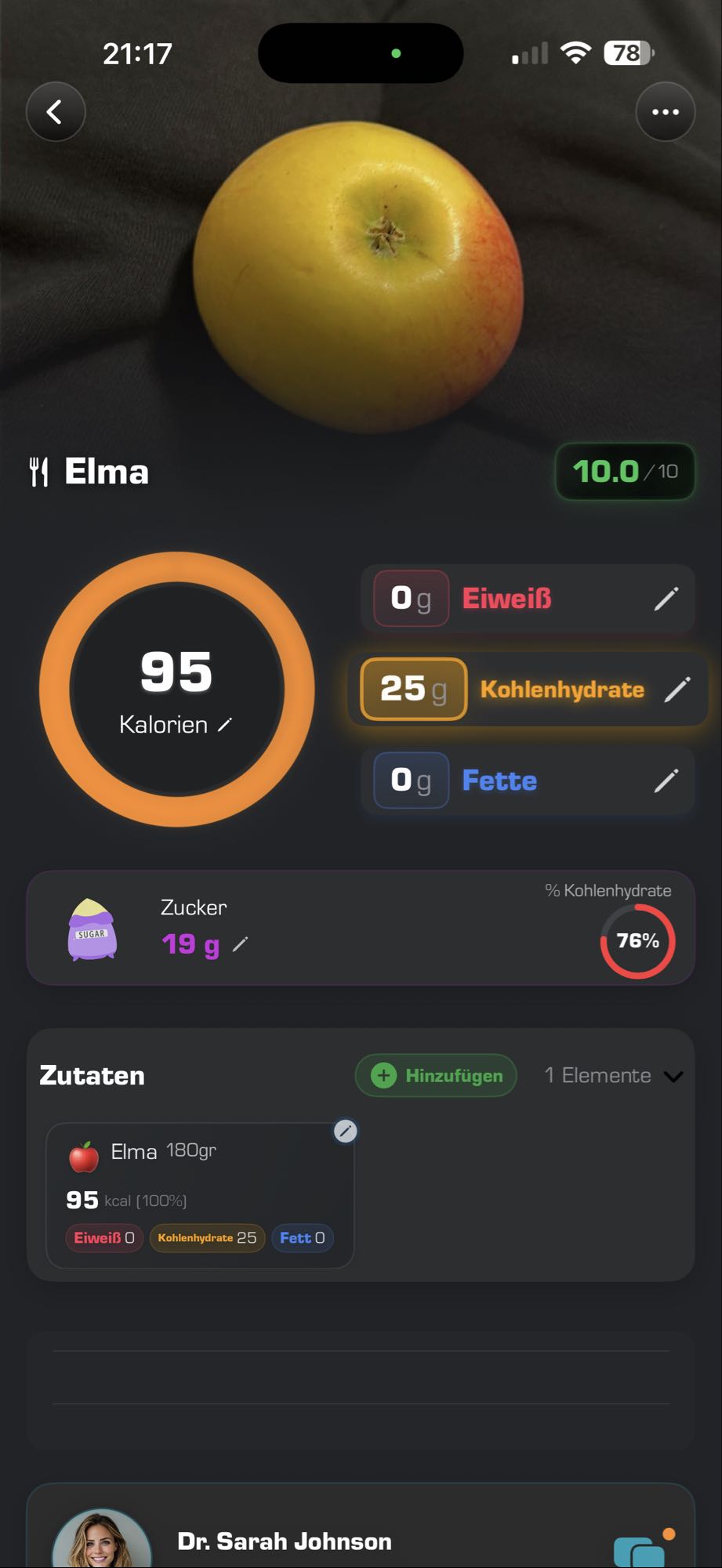The height and width of the screenshot is (1568, 722).
Task: Collapse the 1 Elemente list
Action: point(673,1076)
